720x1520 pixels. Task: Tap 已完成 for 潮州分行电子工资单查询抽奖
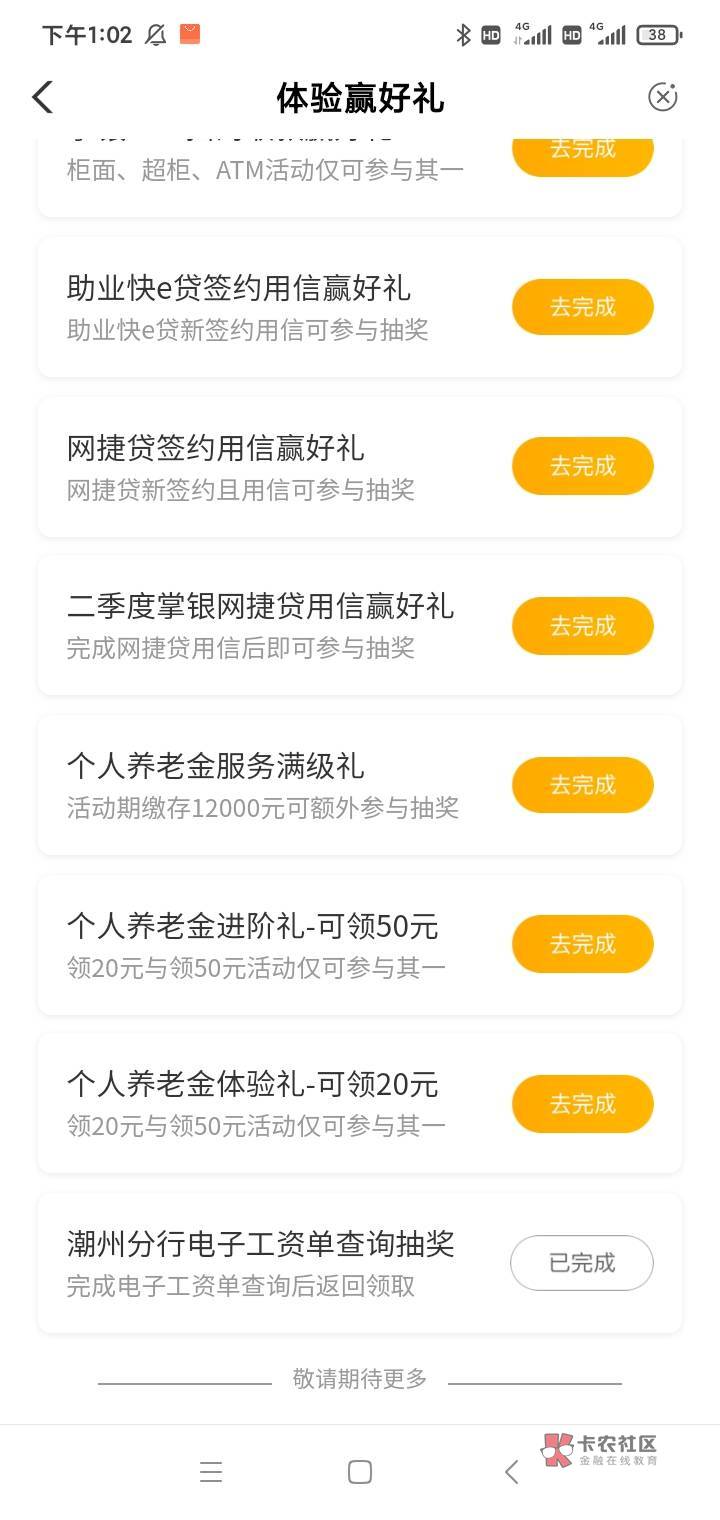coord(582,1263)
